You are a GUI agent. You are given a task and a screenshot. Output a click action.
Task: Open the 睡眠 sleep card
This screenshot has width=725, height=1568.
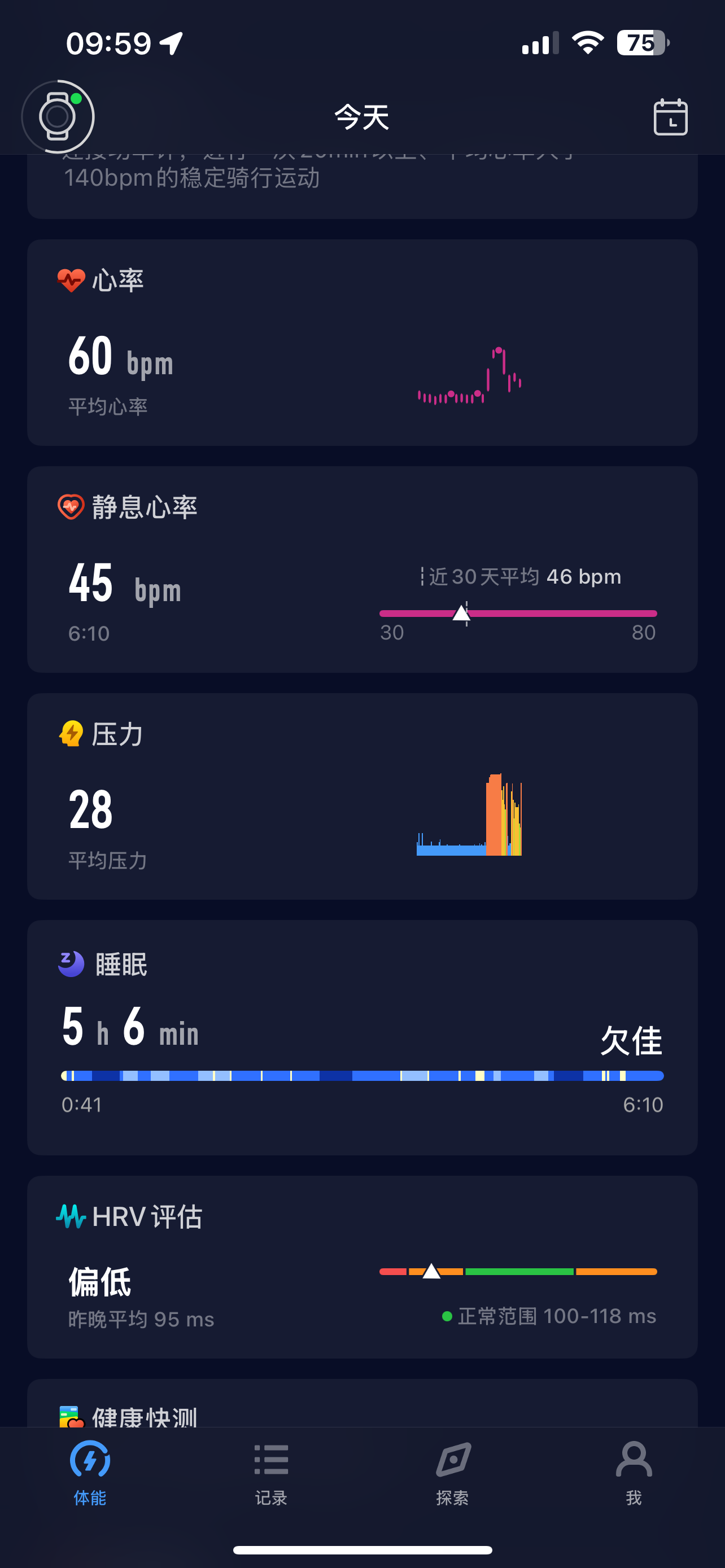362,1037
